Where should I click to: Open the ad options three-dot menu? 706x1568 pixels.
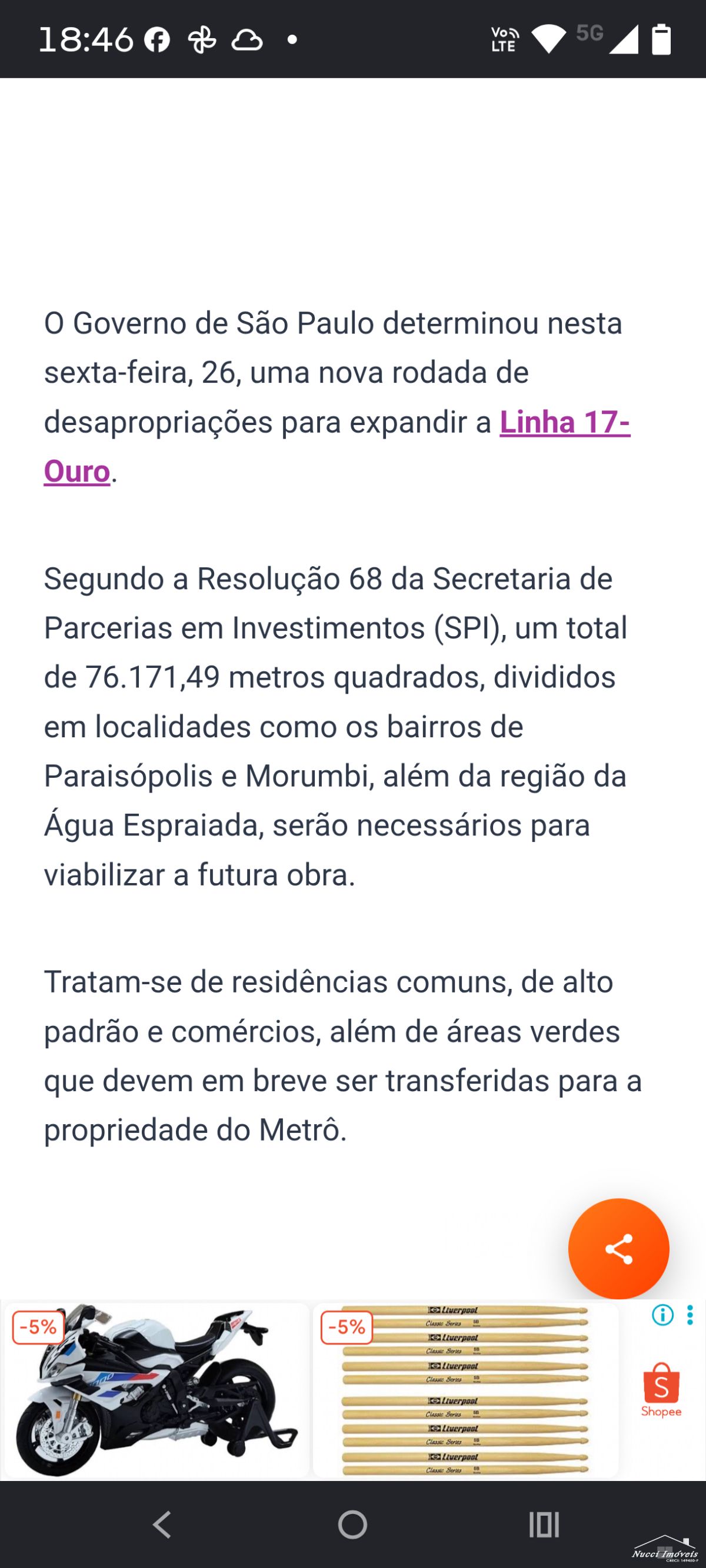690,1315
